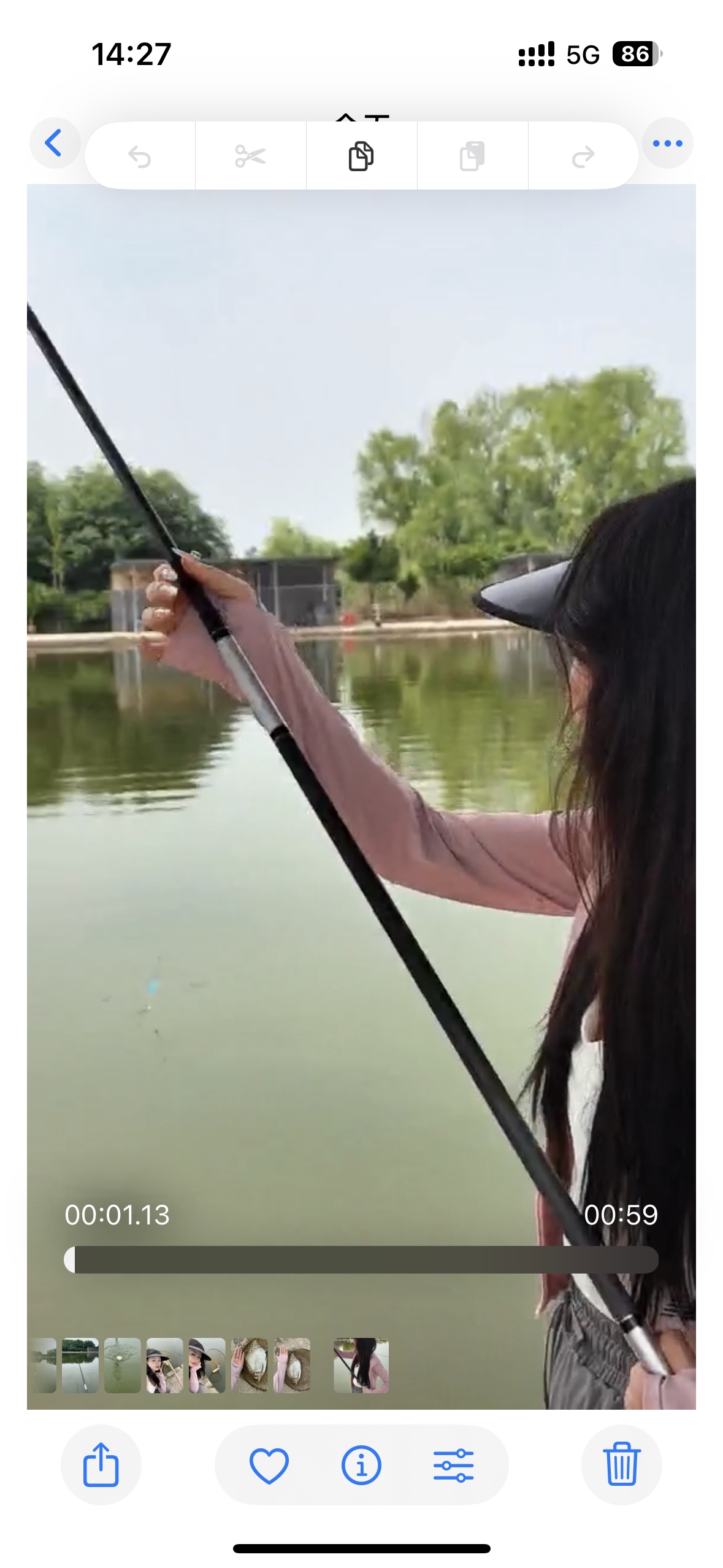Viewport: 723px width, 1568px height.
Task: Open the edit adjustments sliders icon
Action: pos(454,1465)
